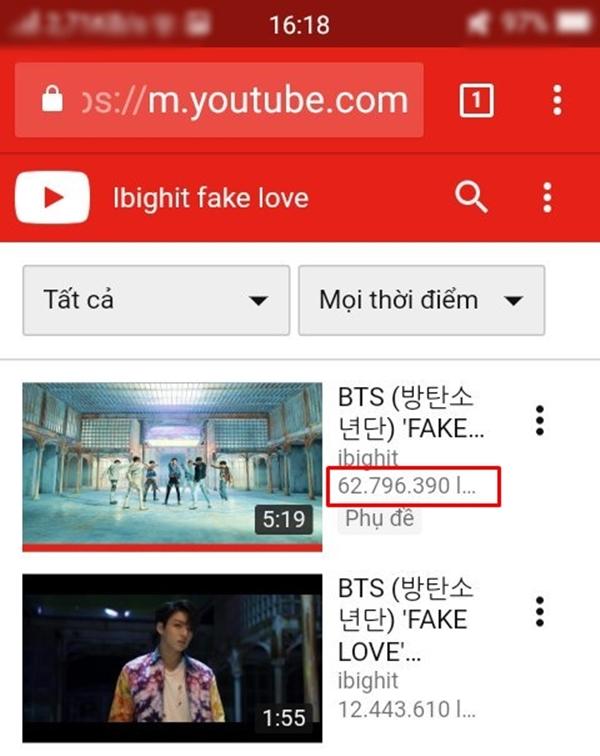Open options for the 5:19 video
The height and width of the screenshot is (756, 600).
point(539,420)
